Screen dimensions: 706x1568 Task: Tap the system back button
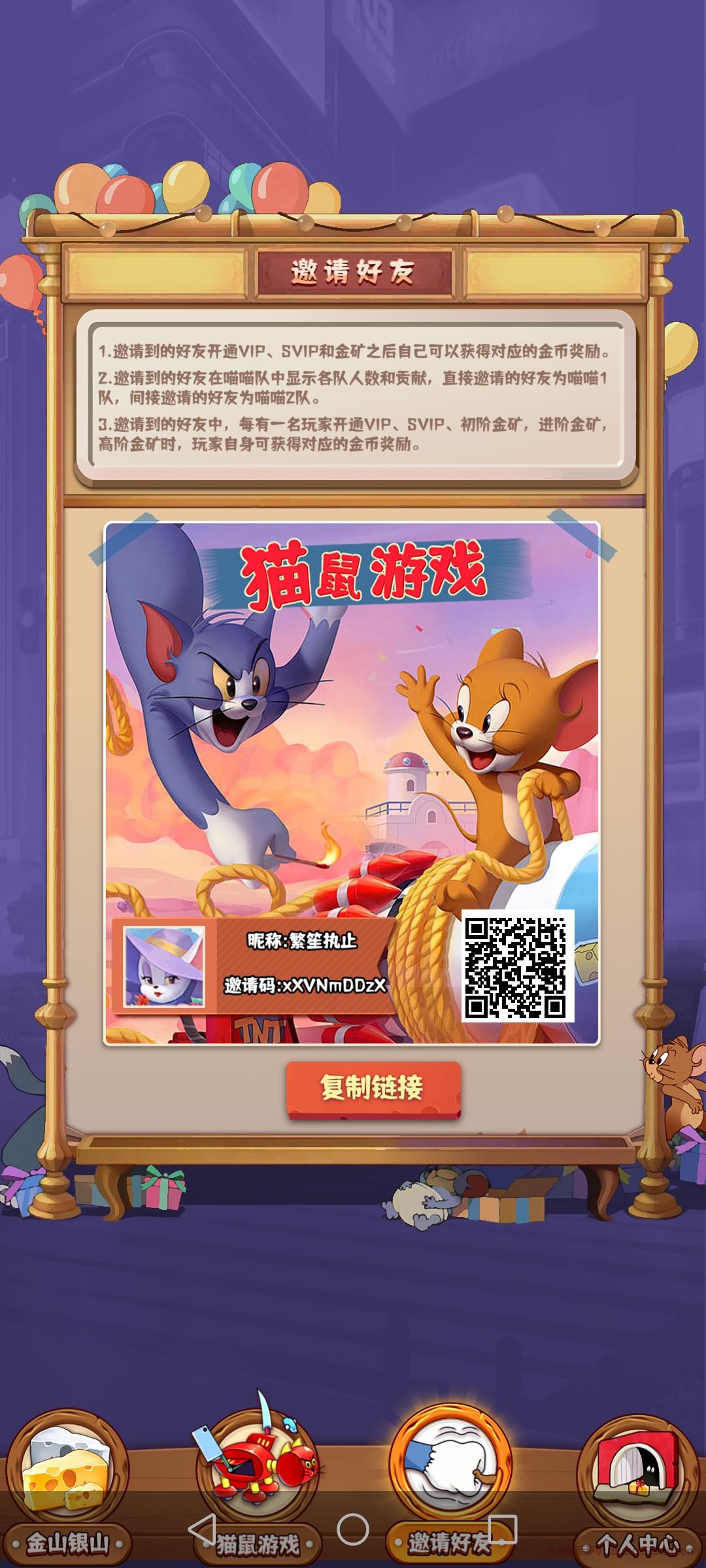click(202, 1529)
